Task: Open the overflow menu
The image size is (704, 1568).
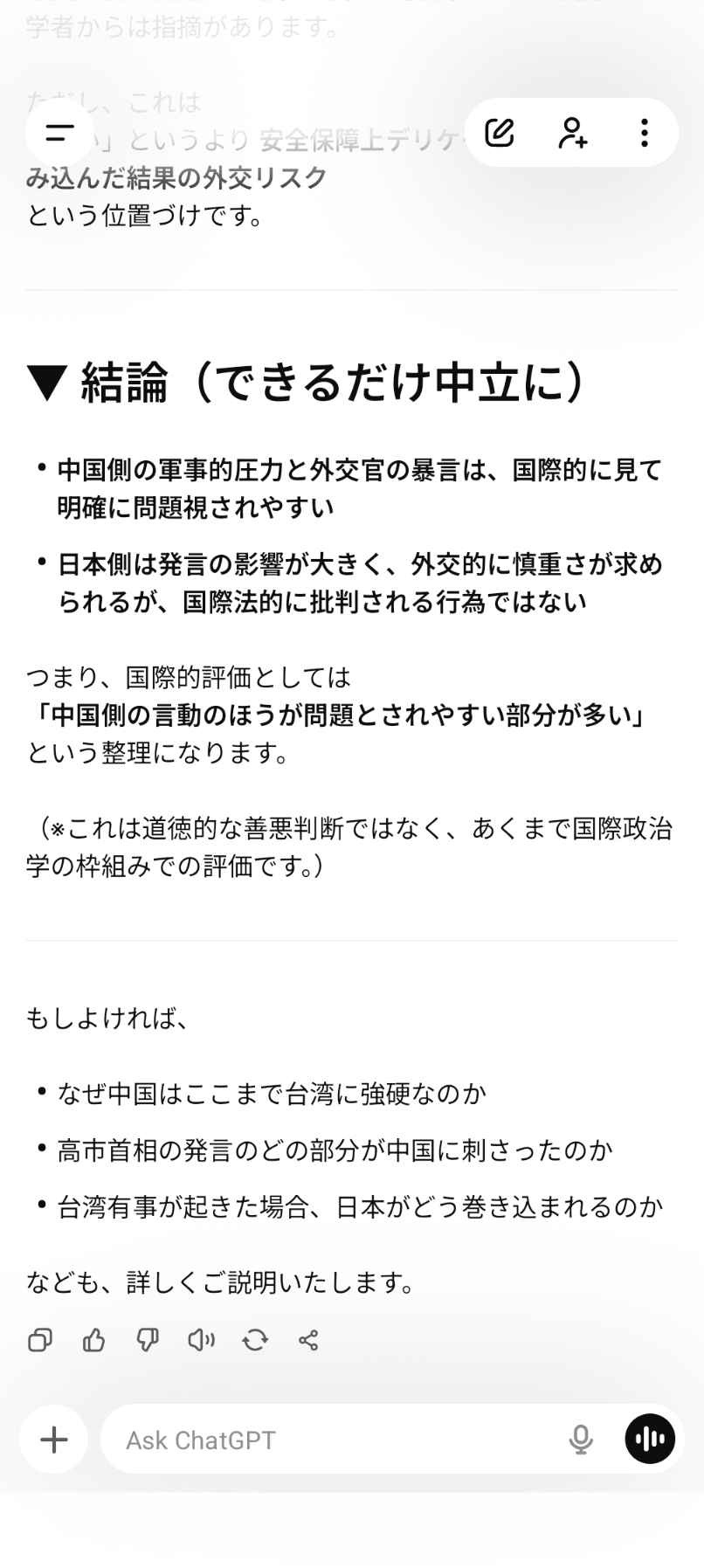Action: pos(644,133)
